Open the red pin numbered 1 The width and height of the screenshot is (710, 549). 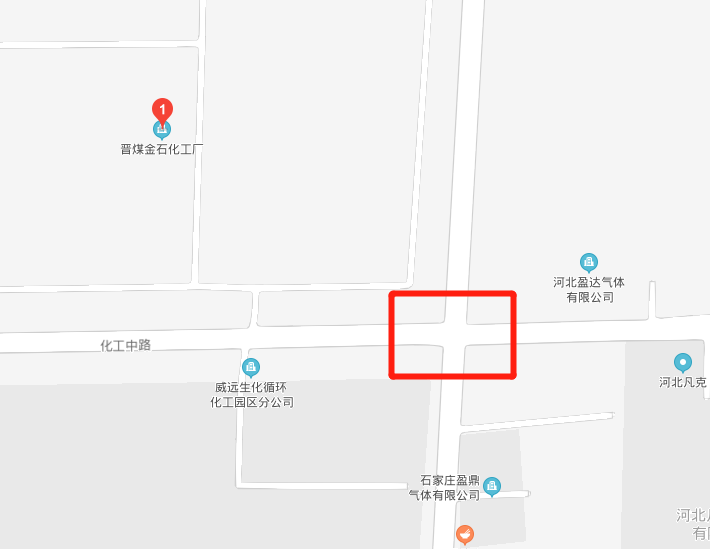pos(161,108)
